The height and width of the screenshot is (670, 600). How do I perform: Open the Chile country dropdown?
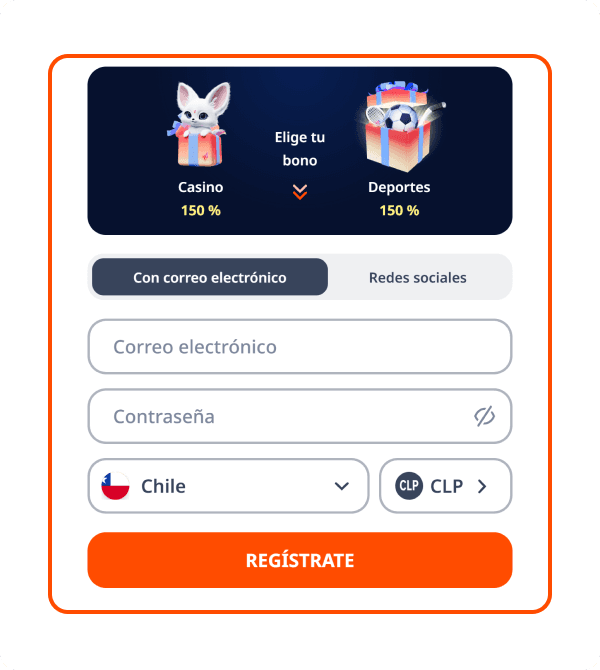point(228,486)
